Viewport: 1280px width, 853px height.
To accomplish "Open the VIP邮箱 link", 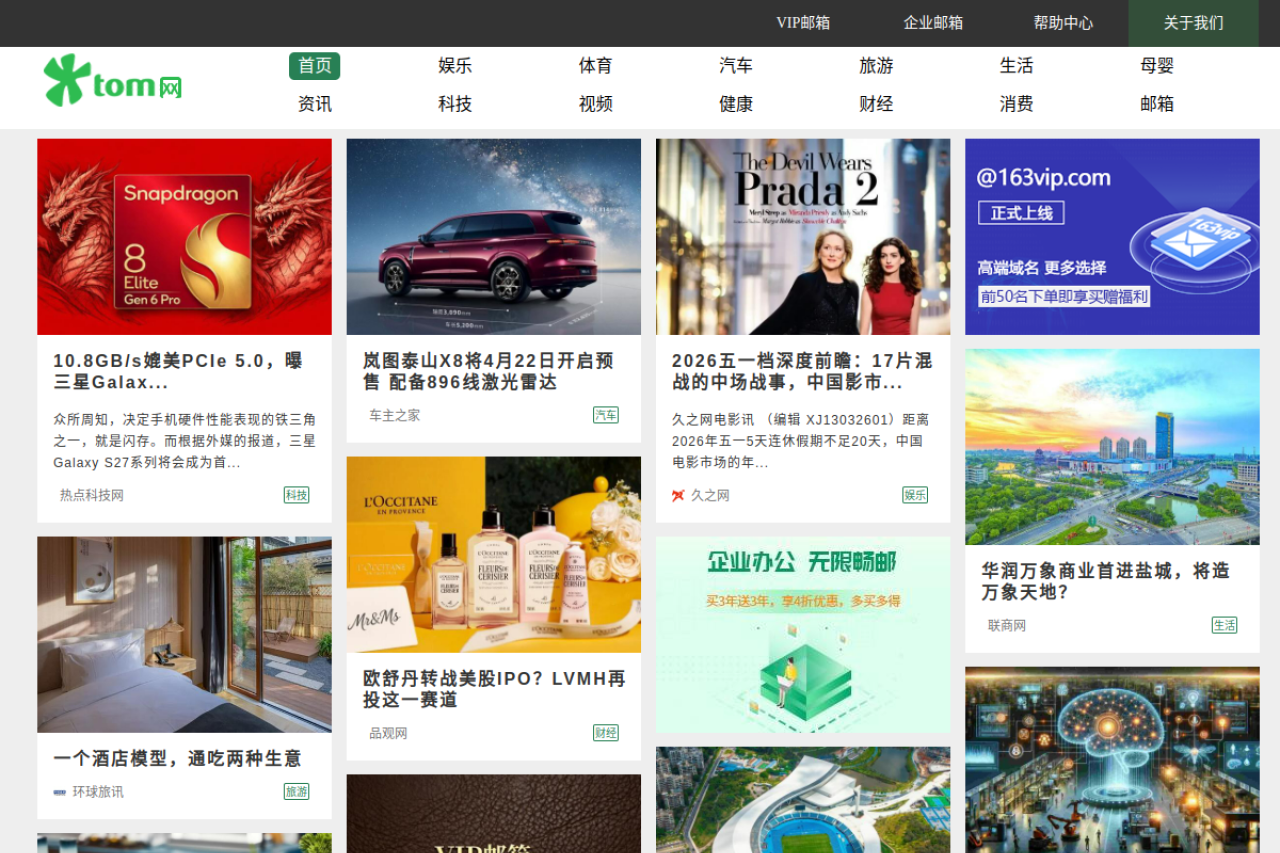I will [803, 23].
